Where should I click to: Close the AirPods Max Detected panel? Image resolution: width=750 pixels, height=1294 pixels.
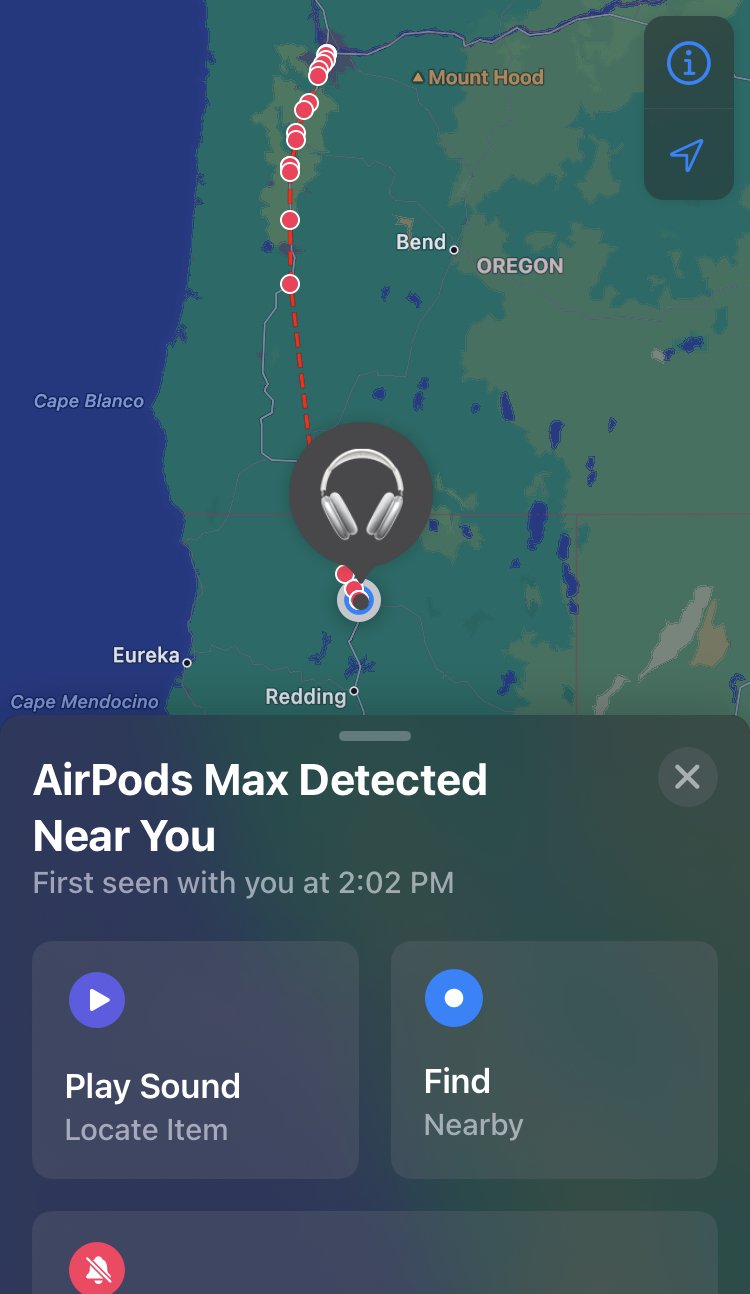687,777
